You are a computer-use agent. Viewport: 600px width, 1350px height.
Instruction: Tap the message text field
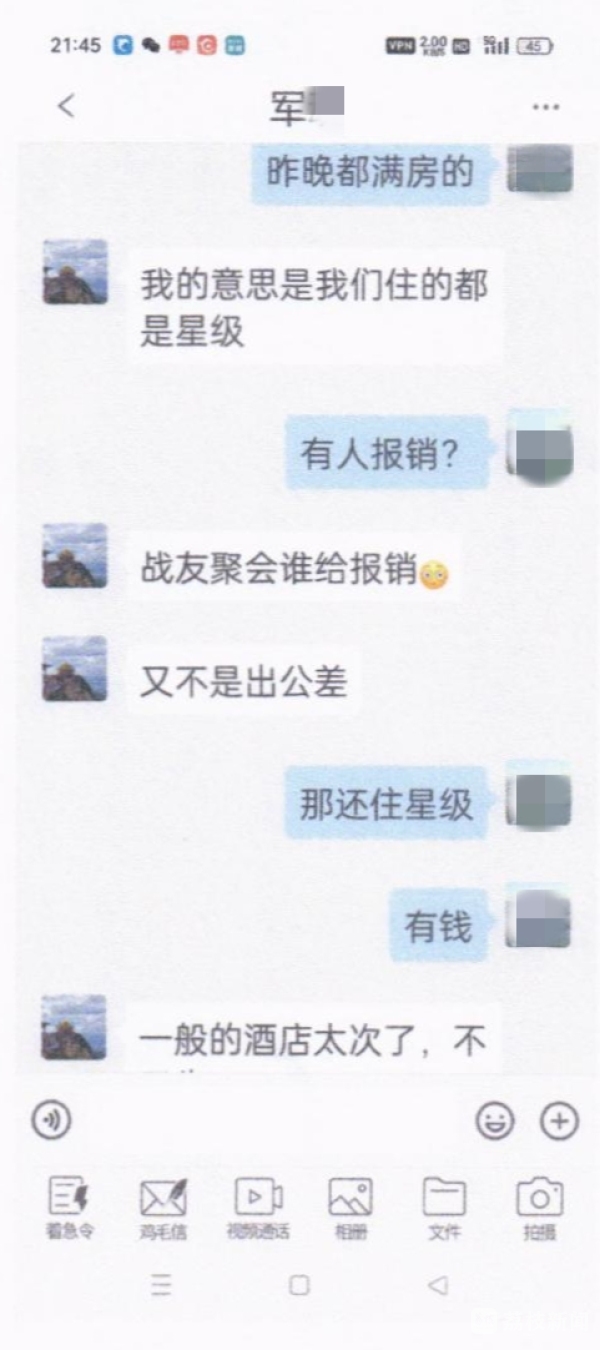[x=270, y=1121]
